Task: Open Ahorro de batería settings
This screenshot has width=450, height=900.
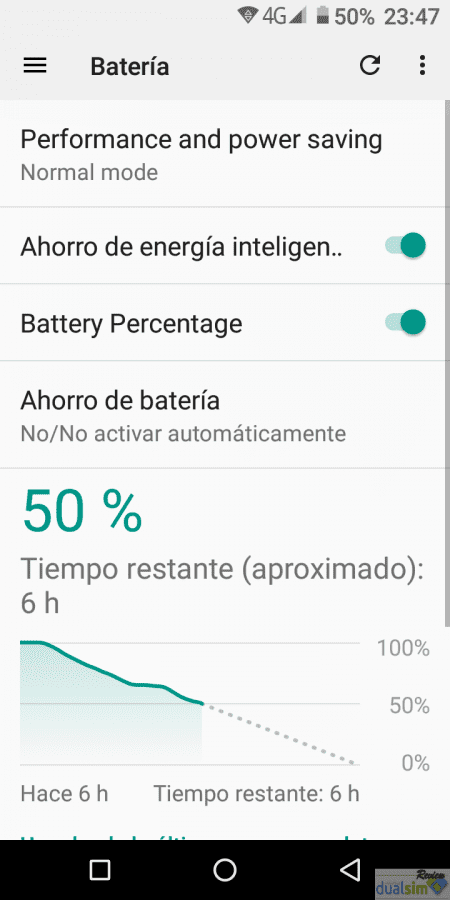Action: tap(223, 414)
